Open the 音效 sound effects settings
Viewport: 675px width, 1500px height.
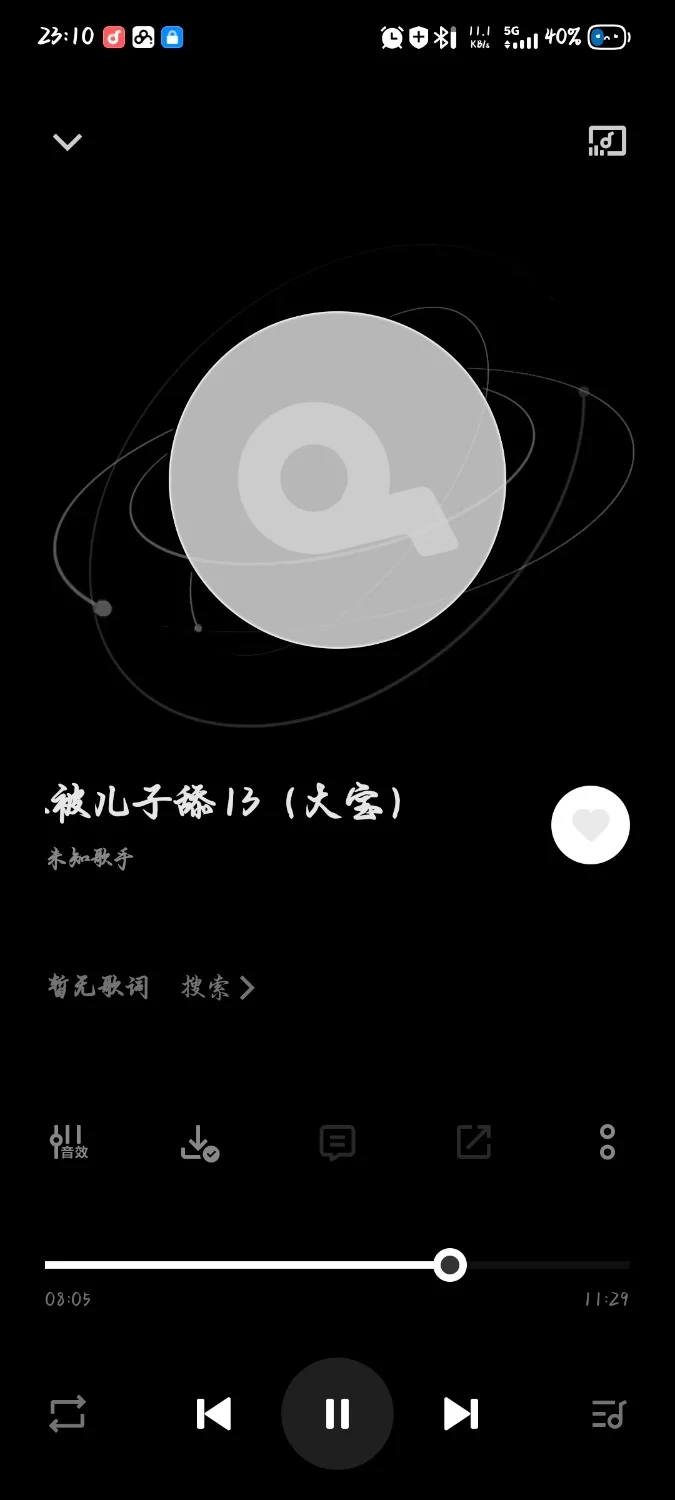(68, 1142)
